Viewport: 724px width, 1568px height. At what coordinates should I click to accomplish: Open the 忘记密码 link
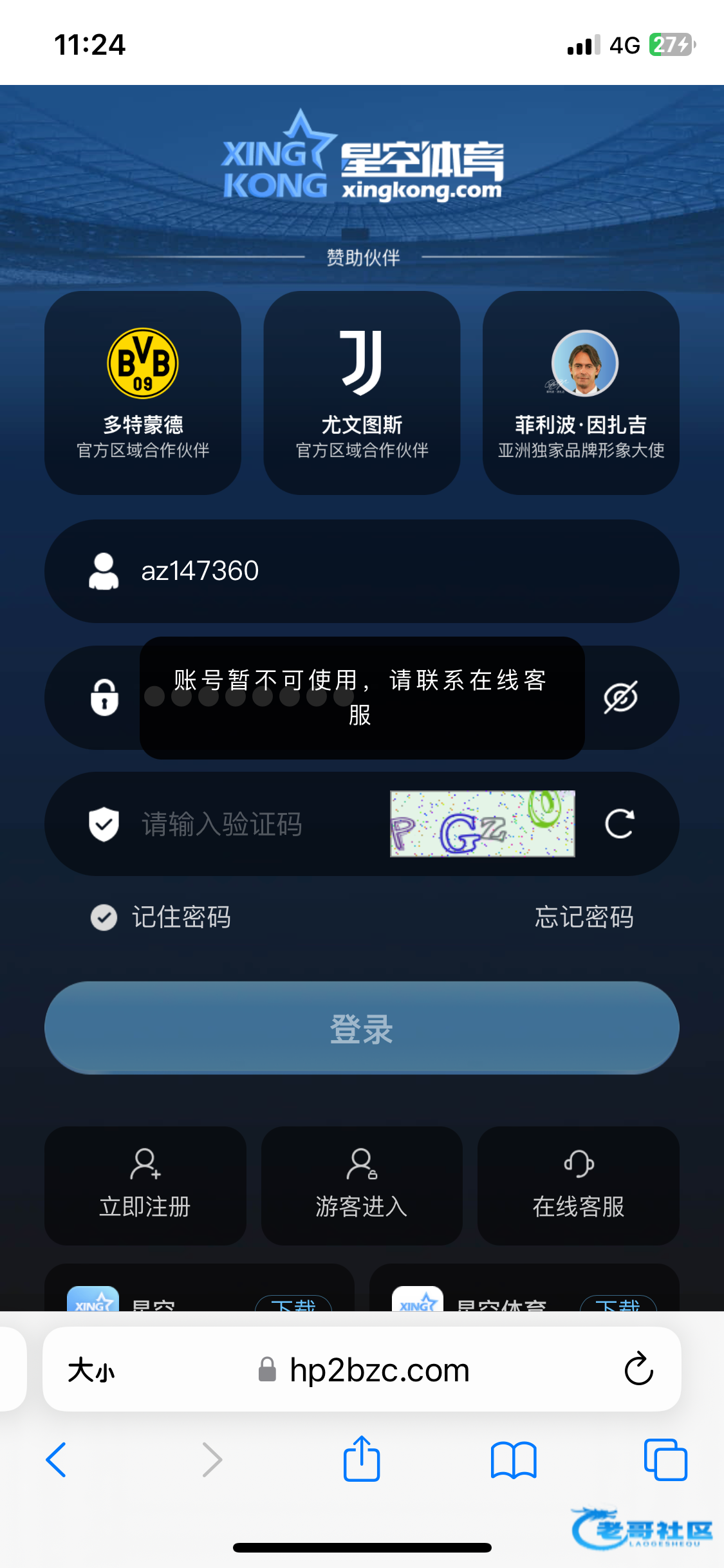584,917
